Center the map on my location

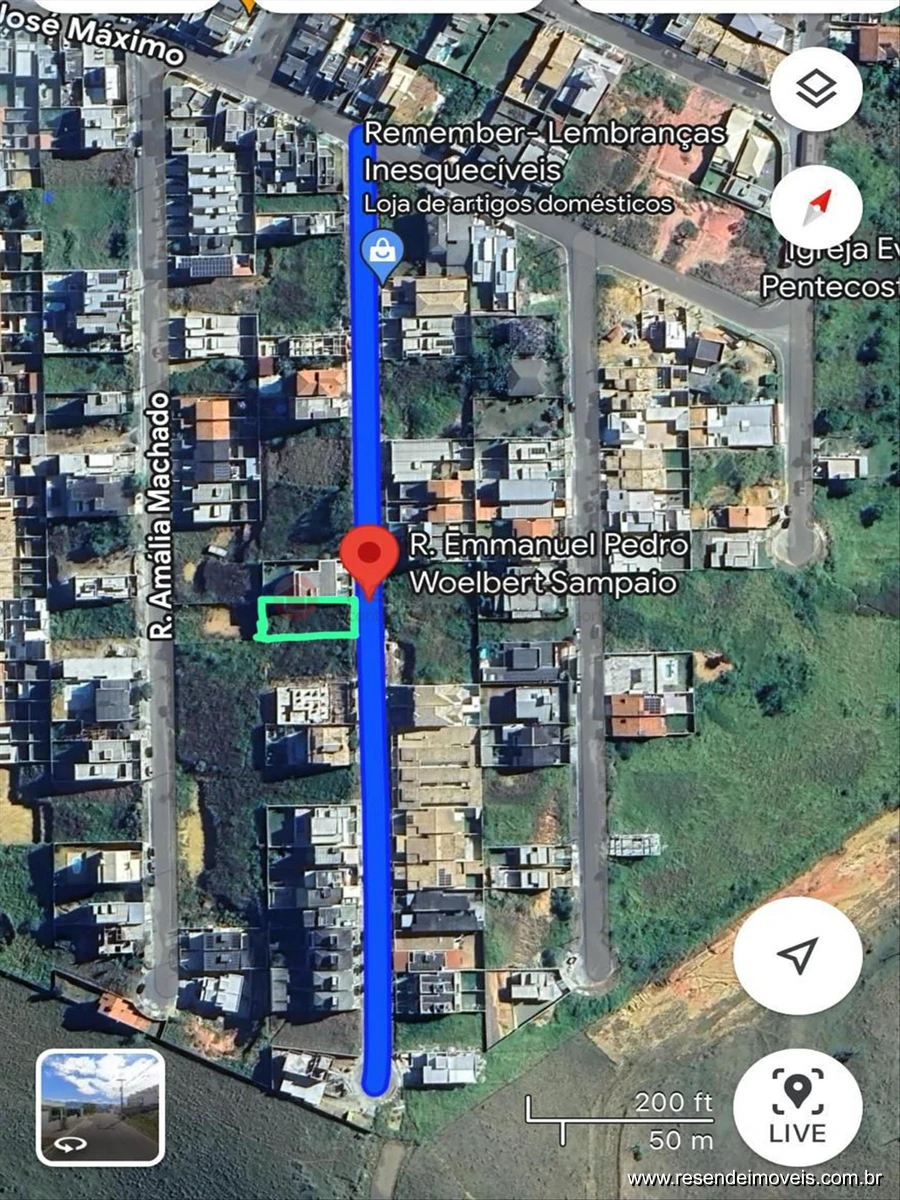click(x=797, y=956)
